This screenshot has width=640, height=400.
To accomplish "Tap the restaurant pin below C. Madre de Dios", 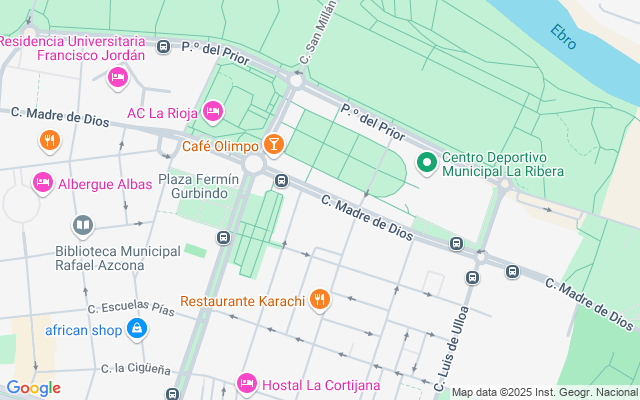I will point(48,140).
